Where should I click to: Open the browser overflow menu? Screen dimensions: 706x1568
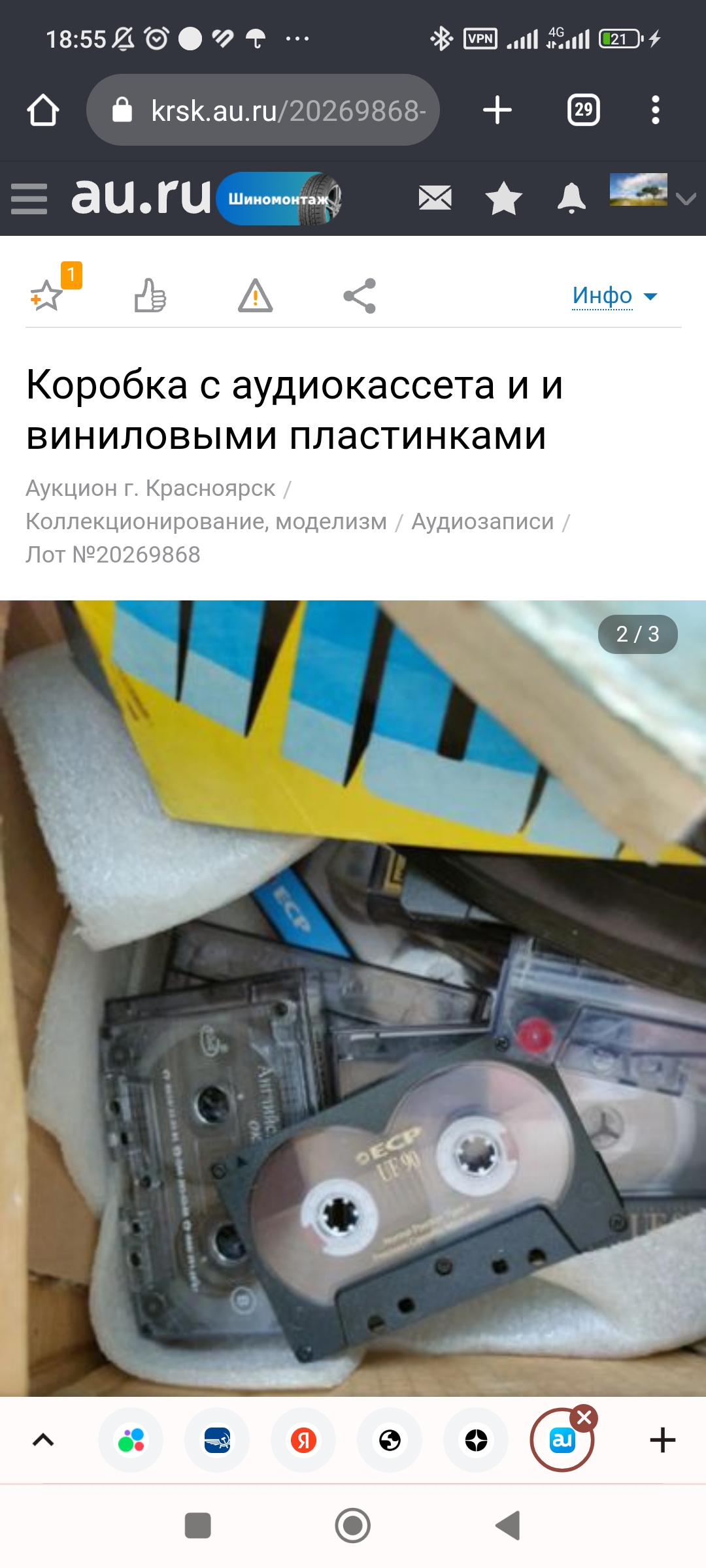point(655,110)
